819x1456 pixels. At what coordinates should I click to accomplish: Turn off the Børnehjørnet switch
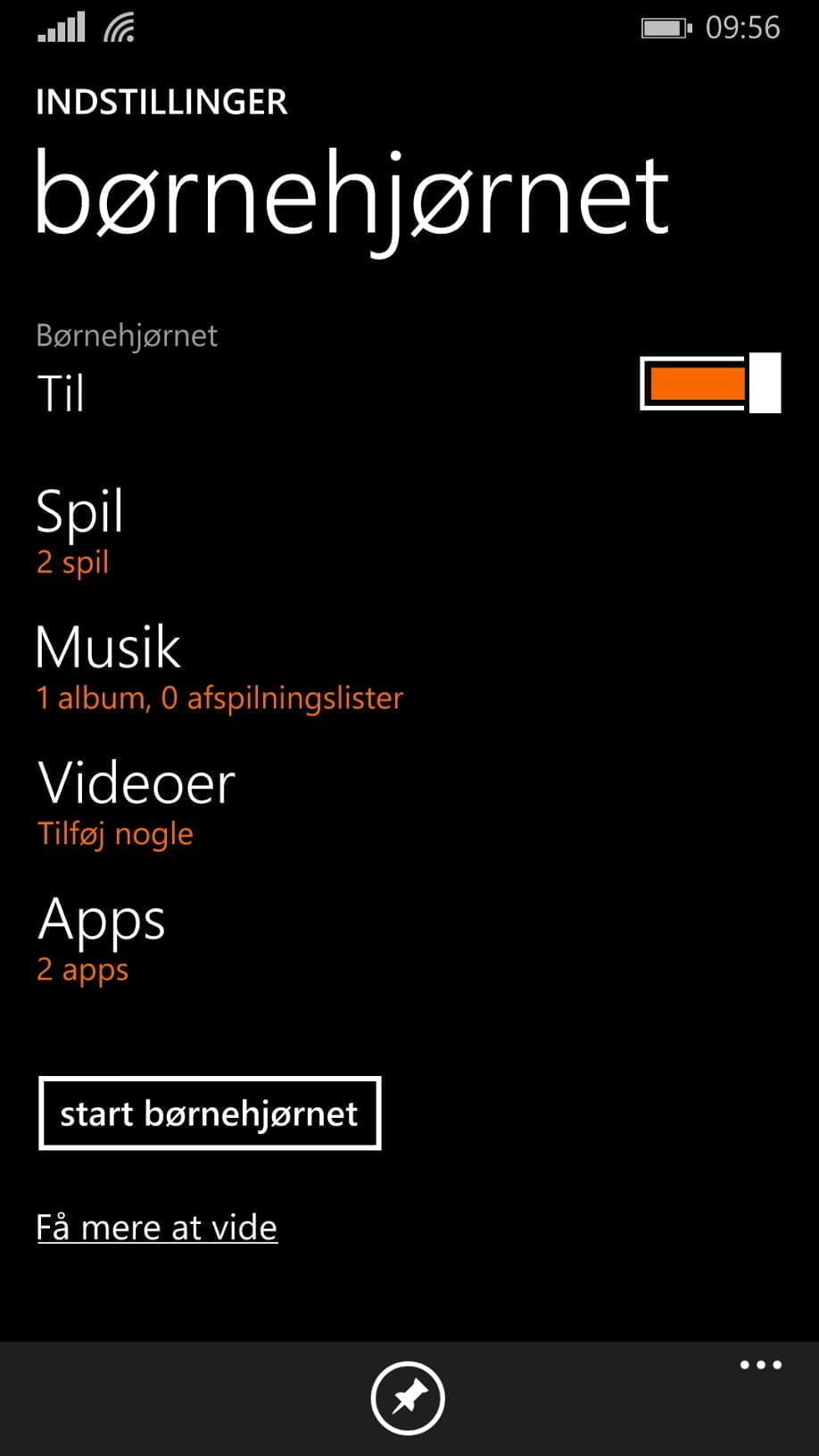pyautogui.click(x=710, y=383)
